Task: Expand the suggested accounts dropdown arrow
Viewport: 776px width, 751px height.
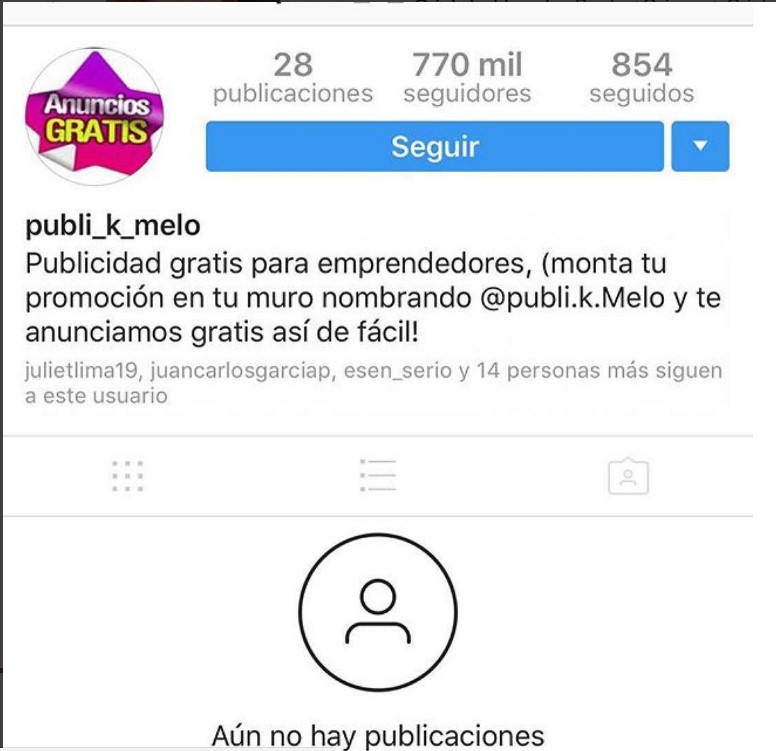Action: pos(700,147)
